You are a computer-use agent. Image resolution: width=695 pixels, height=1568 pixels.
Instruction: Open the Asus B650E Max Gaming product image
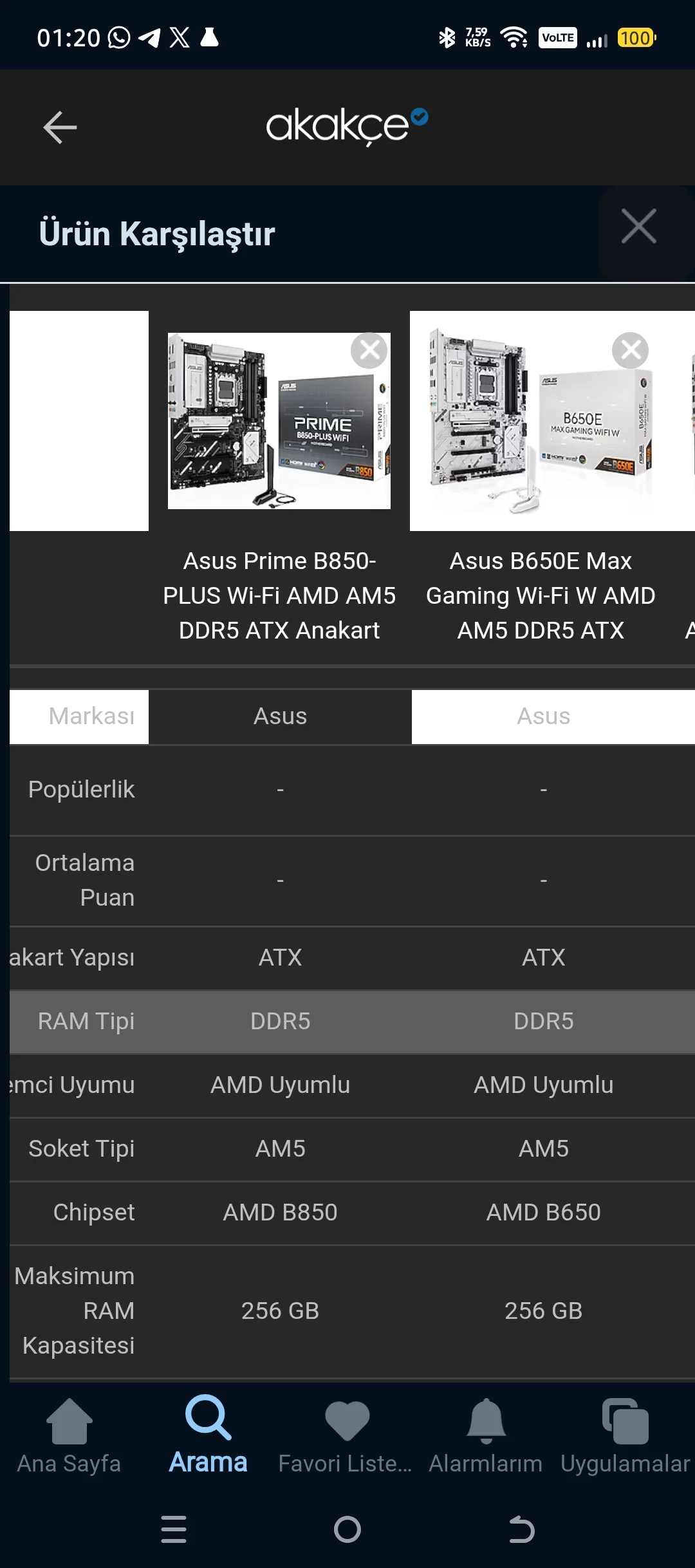pos(541,421)
